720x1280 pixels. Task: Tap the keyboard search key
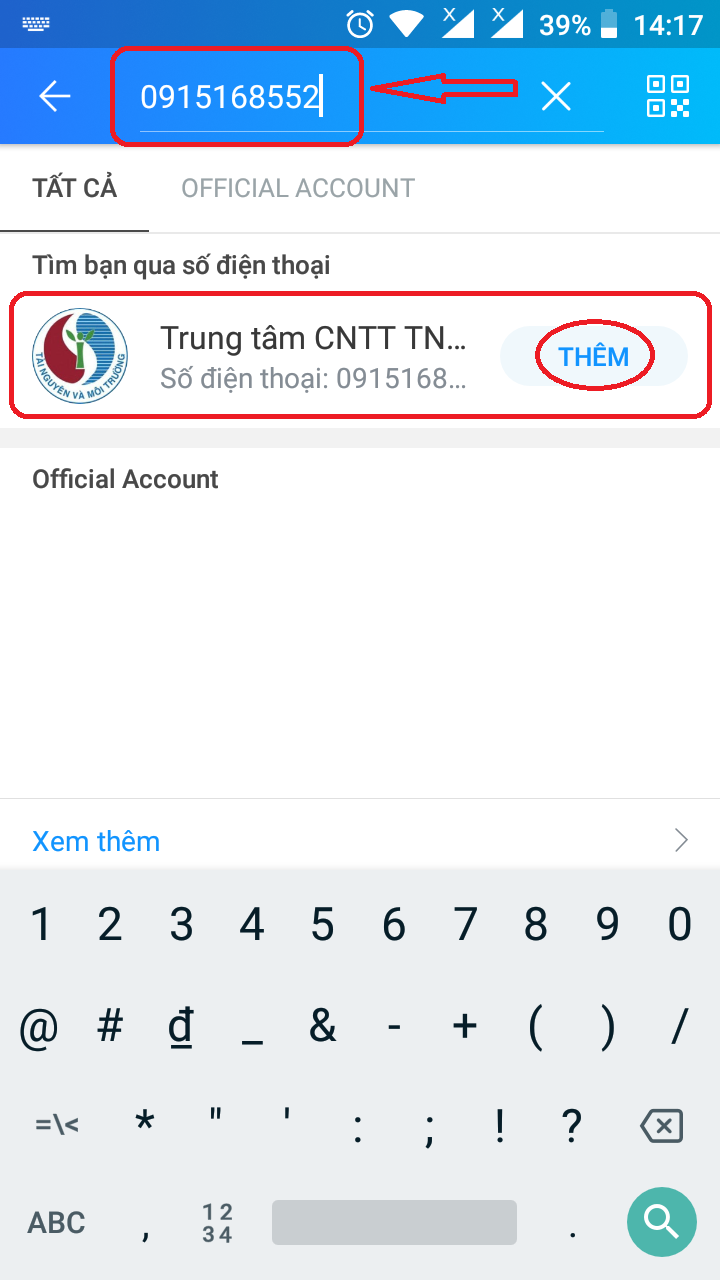point(661,1221)
